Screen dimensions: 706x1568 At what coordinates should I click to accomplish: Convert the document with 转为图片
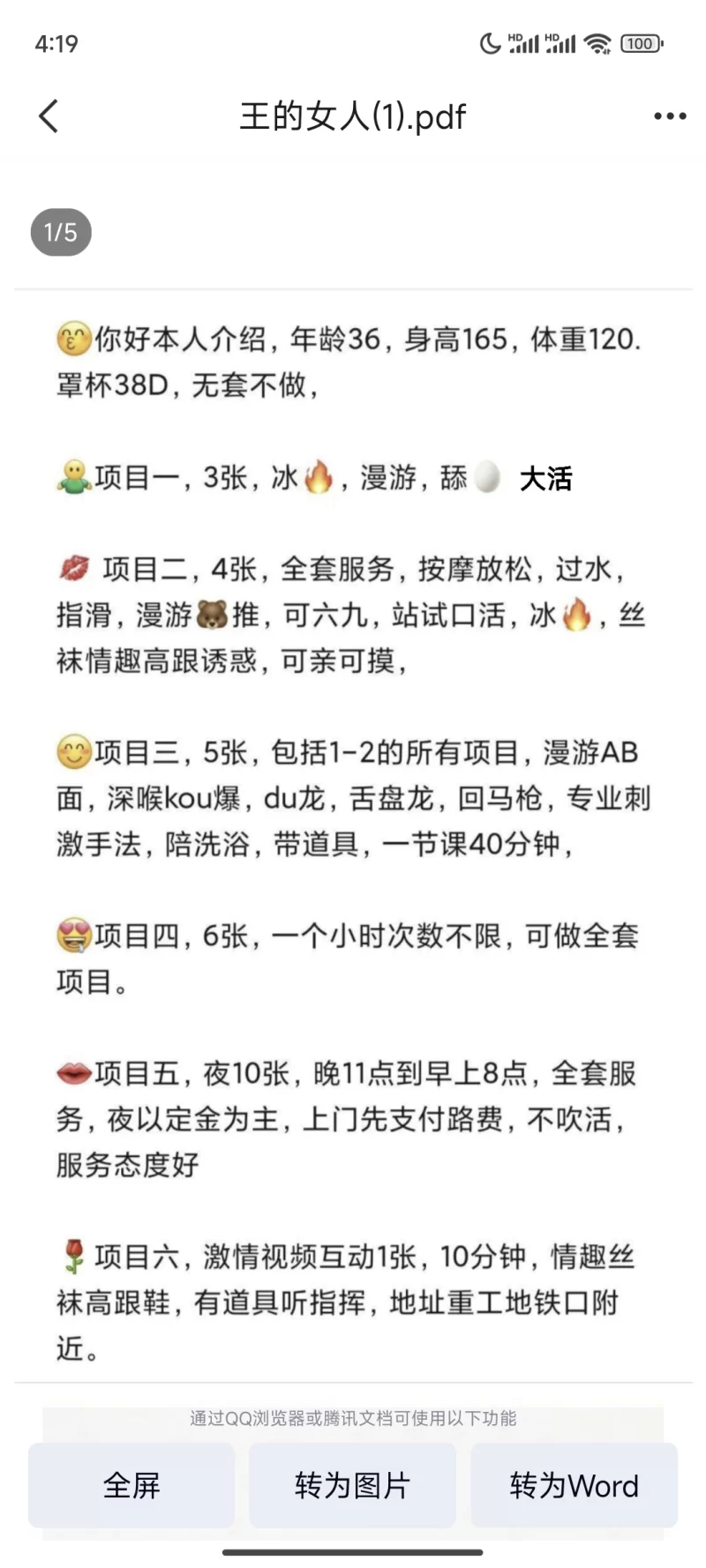point(352,1485)
